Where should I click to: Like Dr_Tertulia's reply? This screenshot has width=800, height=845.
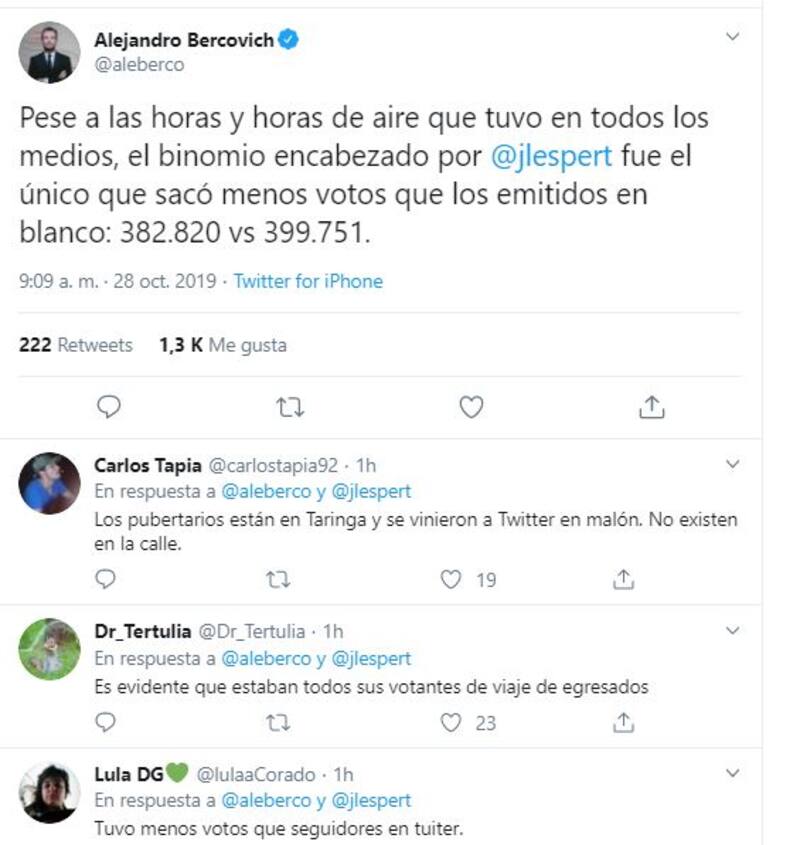point(452,722)
